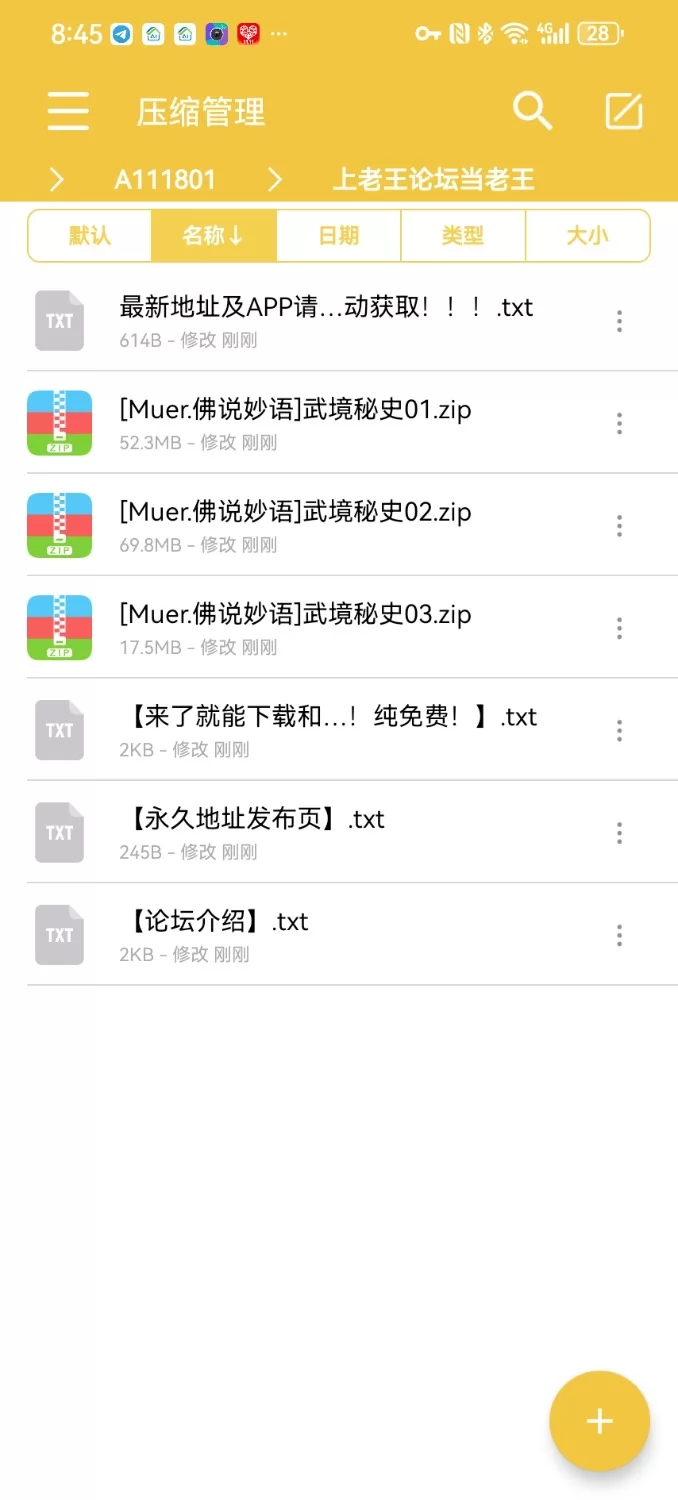Sort the list by 大小
This screenshot has width=678, height=1500.
pos(587,236)
